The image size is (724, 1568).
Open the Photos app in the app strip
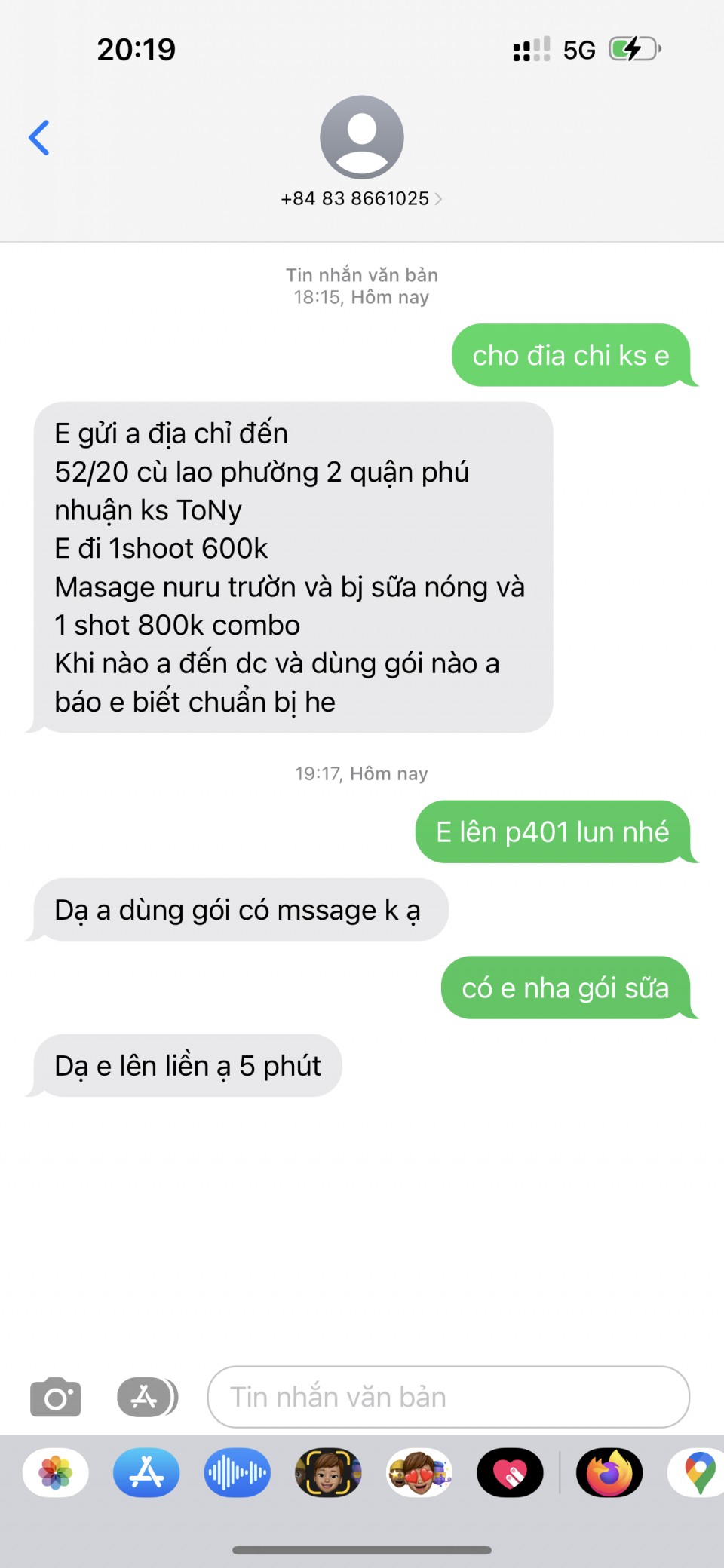56,1472
